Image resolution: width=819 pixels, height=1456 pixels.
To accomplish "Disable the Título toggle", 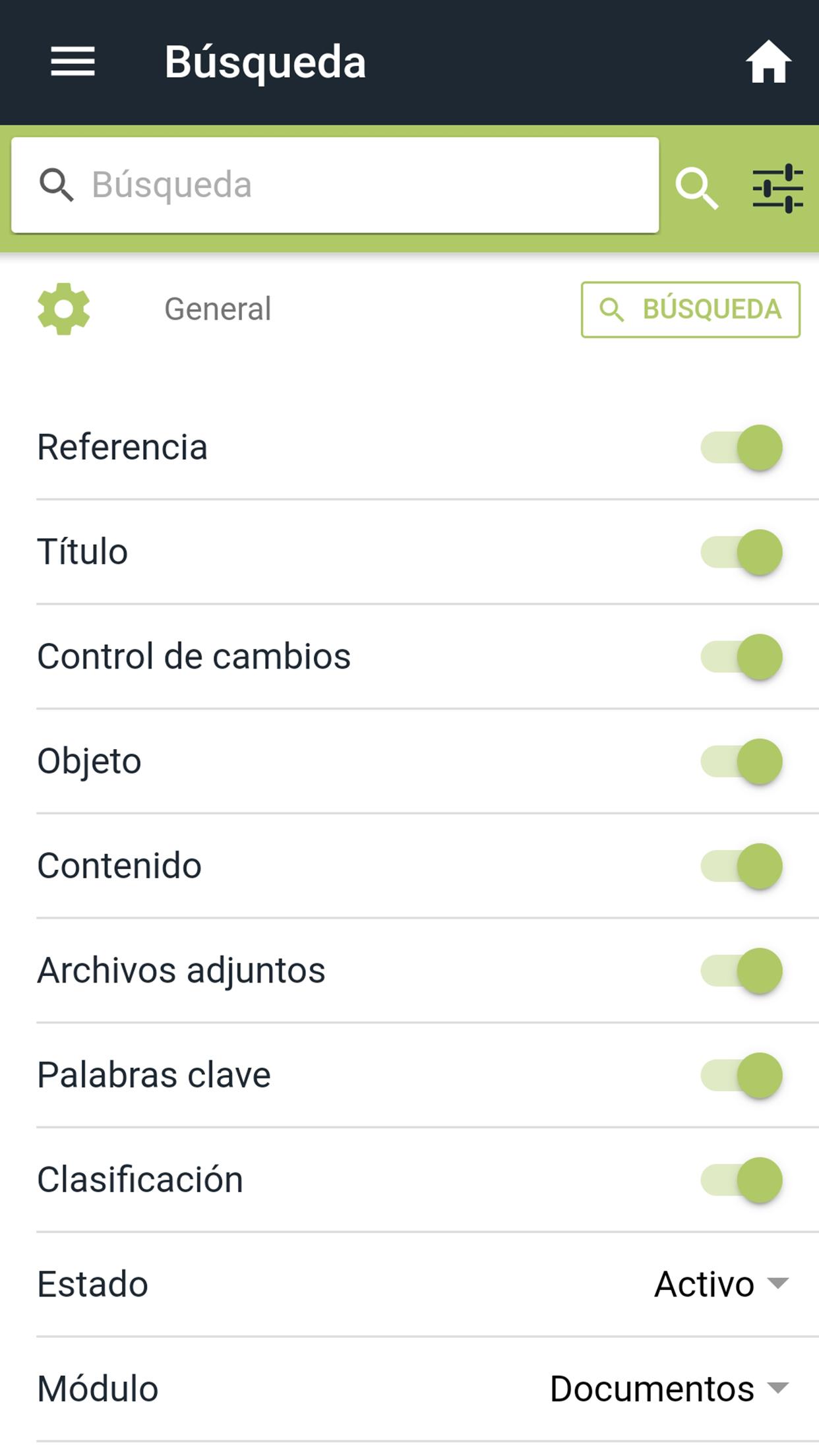I will [x=741, y=552].
